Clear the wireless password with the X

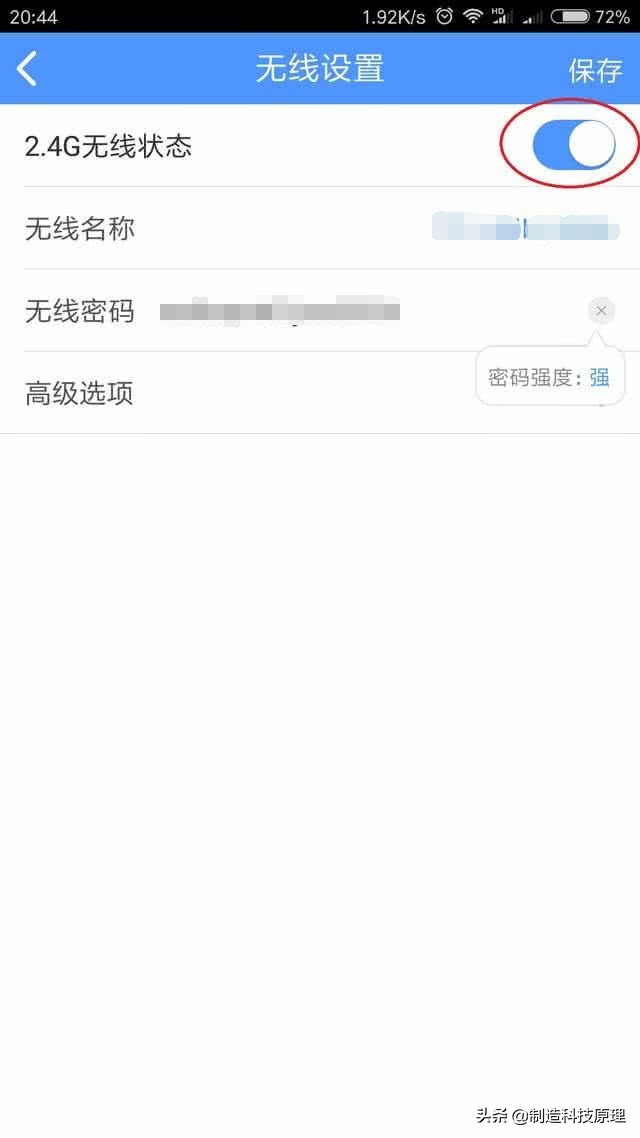(601, 311)
